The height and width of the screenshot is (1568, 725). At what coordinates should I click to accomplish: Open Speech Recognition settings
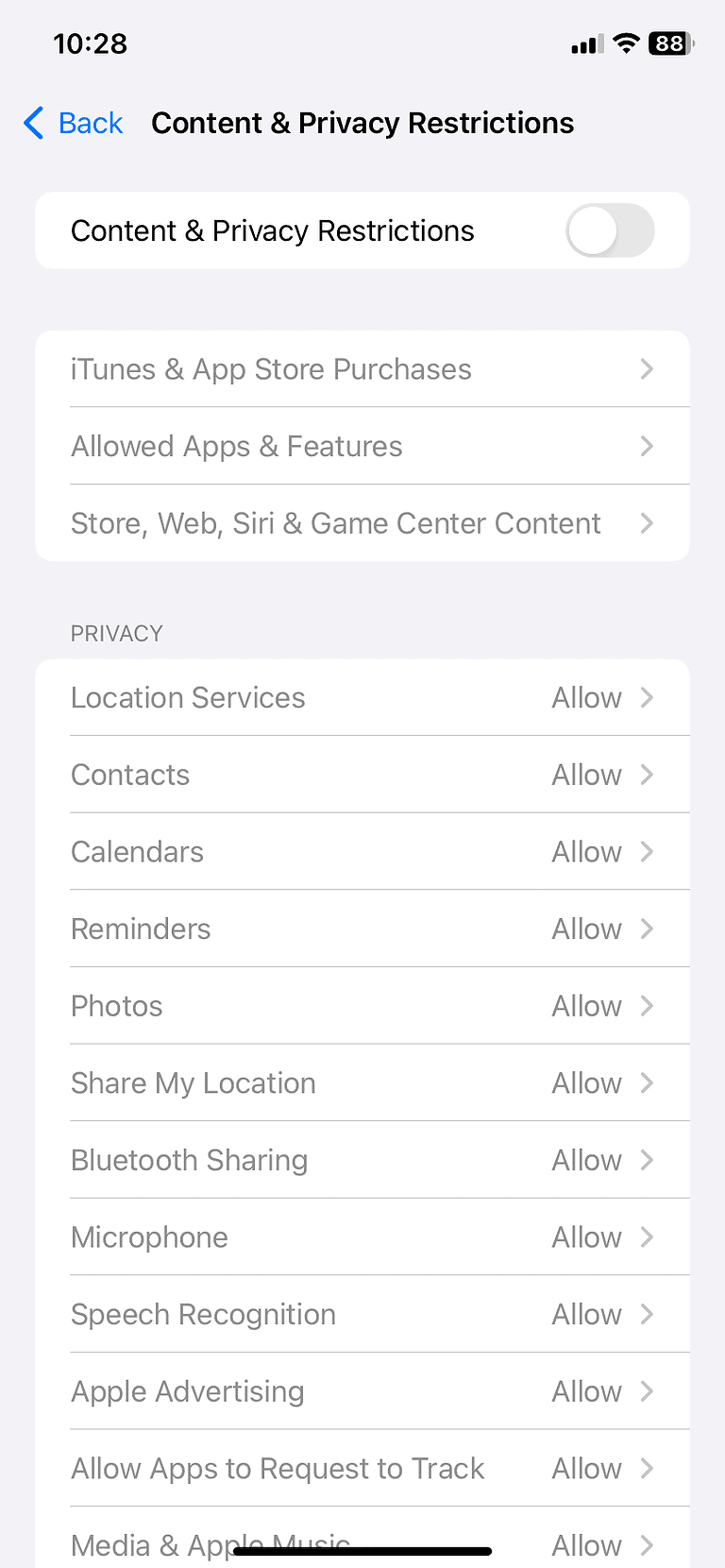click(x=362, y=1314)
